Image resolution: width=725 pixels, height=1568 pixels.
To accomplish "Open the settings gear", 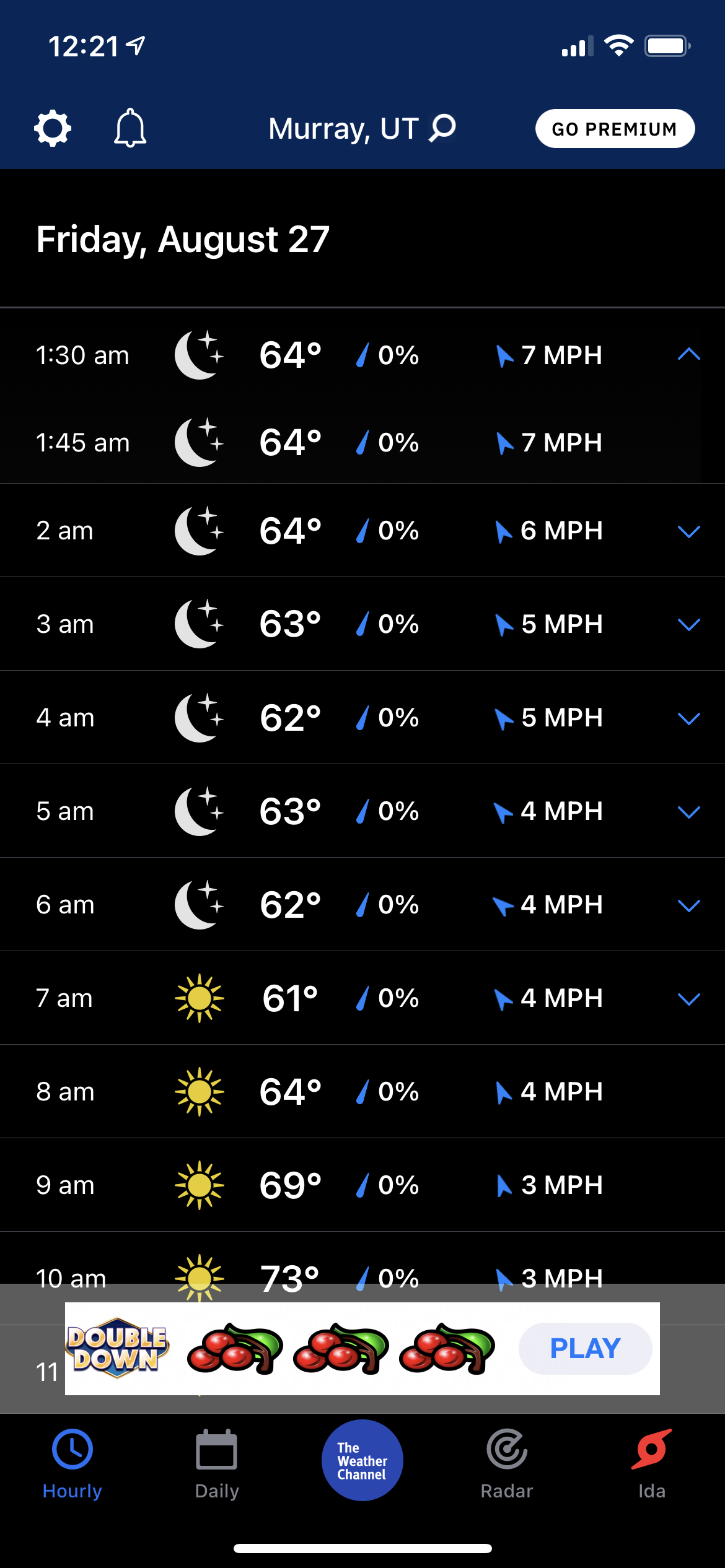I will 53,129.
